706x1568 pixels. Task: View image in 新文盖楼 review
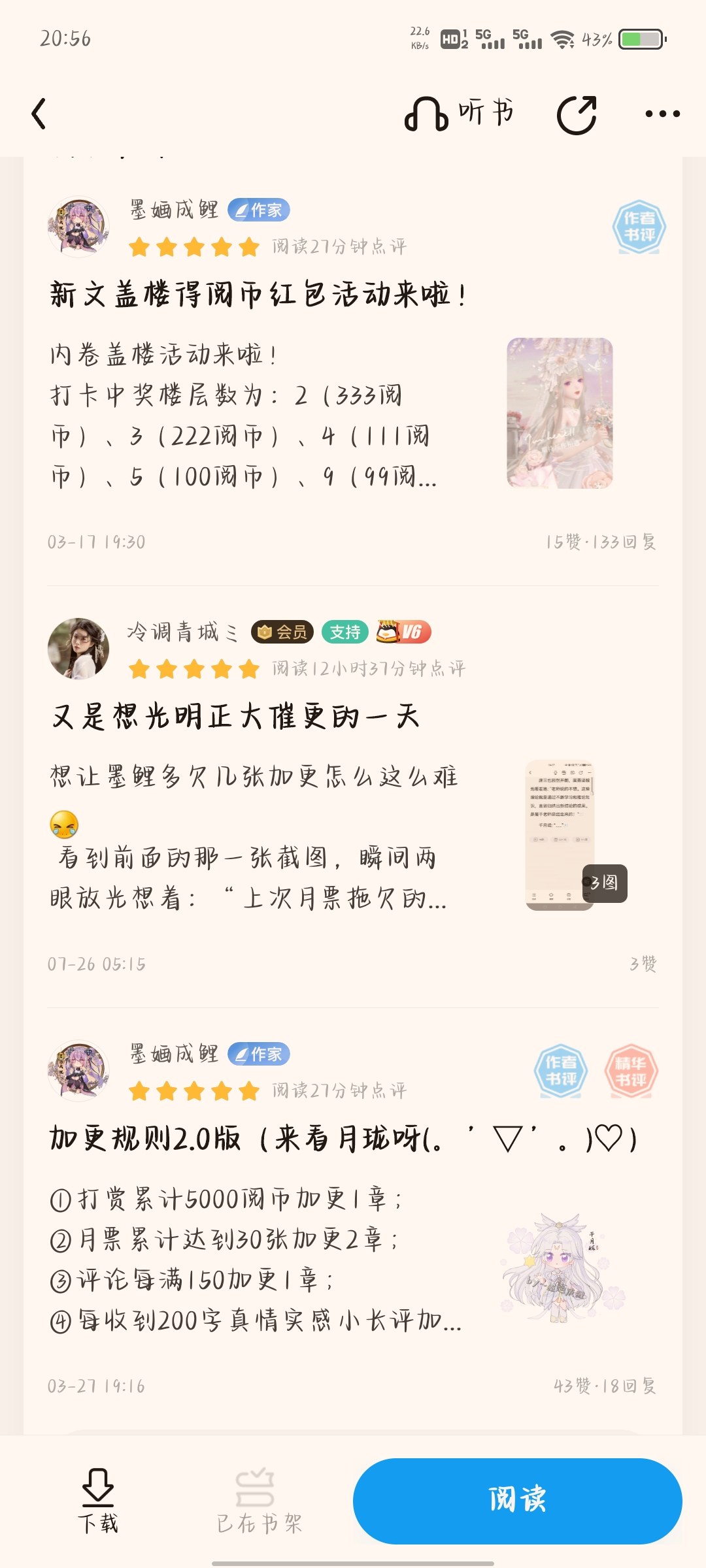560,413
